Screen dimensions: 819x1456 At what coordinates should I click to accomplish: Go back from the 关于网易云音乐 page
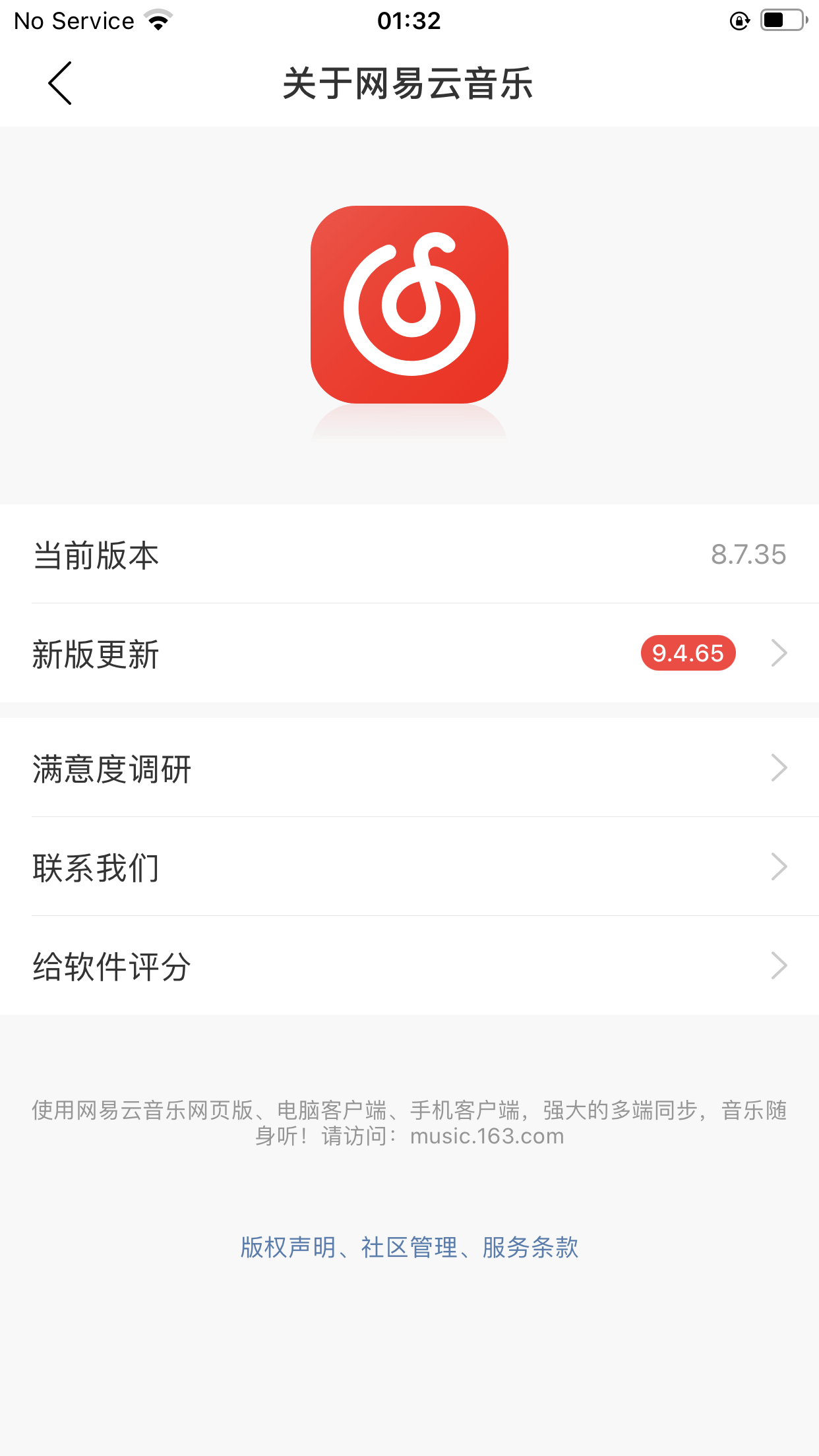click(x=60, y=83)
